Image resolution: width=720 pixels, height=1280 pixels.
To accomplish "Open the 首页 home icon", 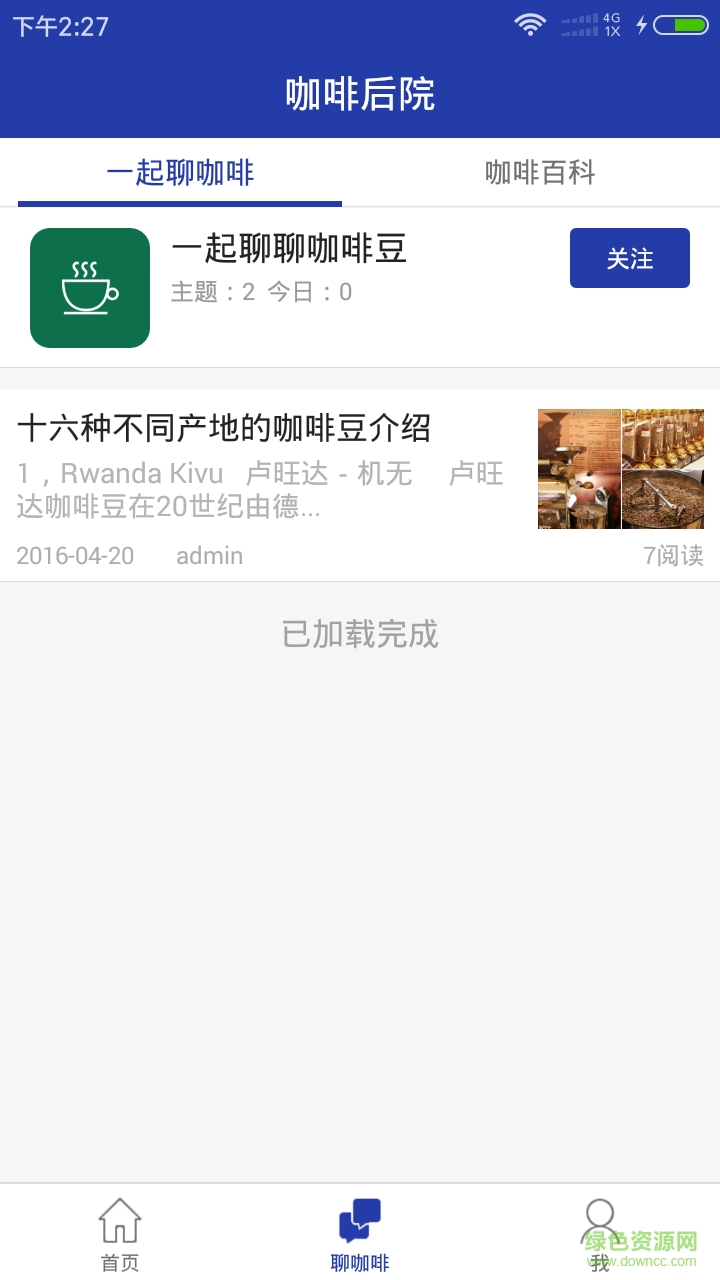I will (119, 1228).
